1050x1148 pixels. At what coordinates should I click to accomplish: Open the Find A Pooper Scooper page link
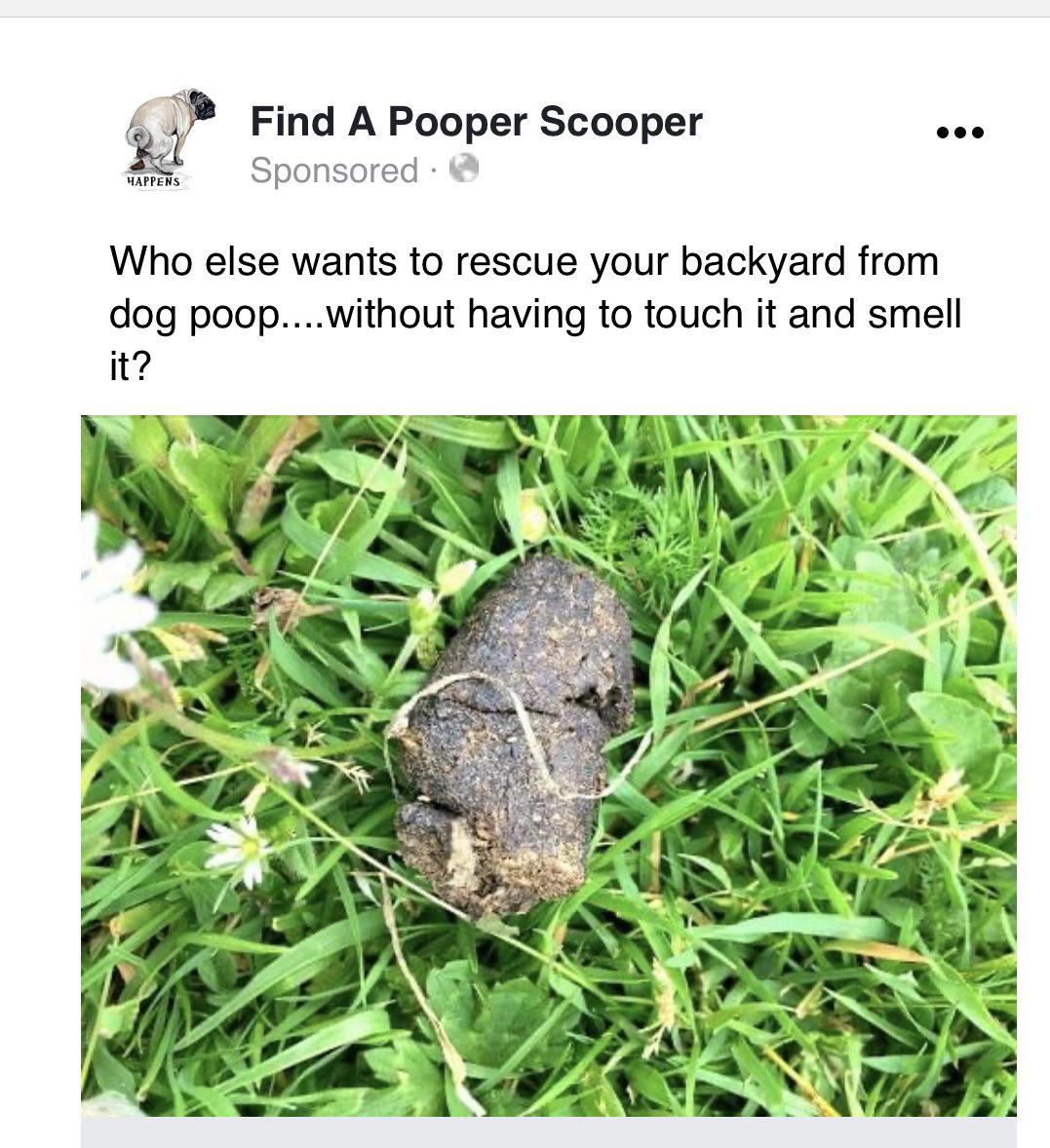(476, 121)
